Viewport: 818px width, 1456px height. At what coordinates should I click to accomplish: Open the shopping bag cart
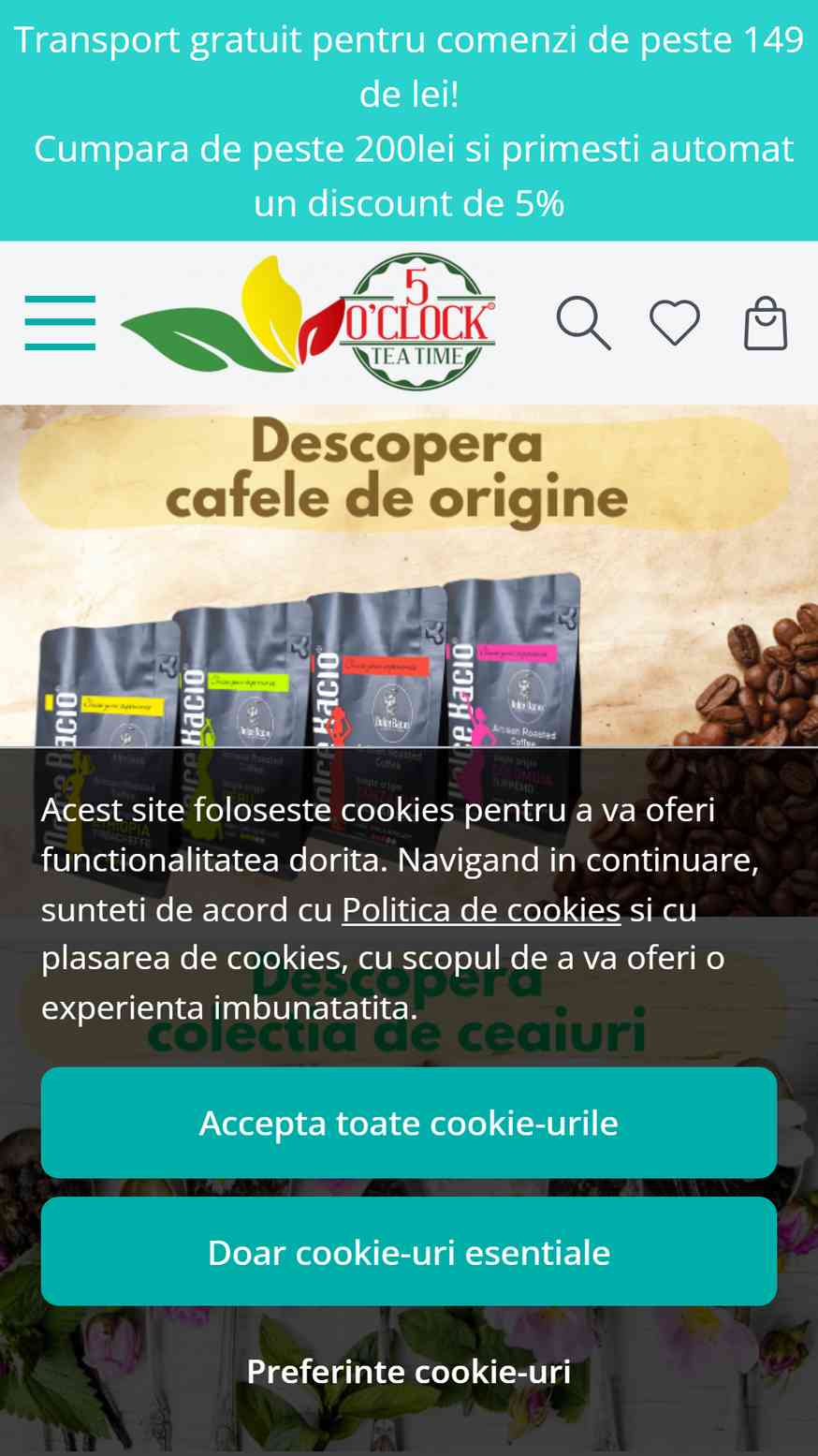(766, 323)
